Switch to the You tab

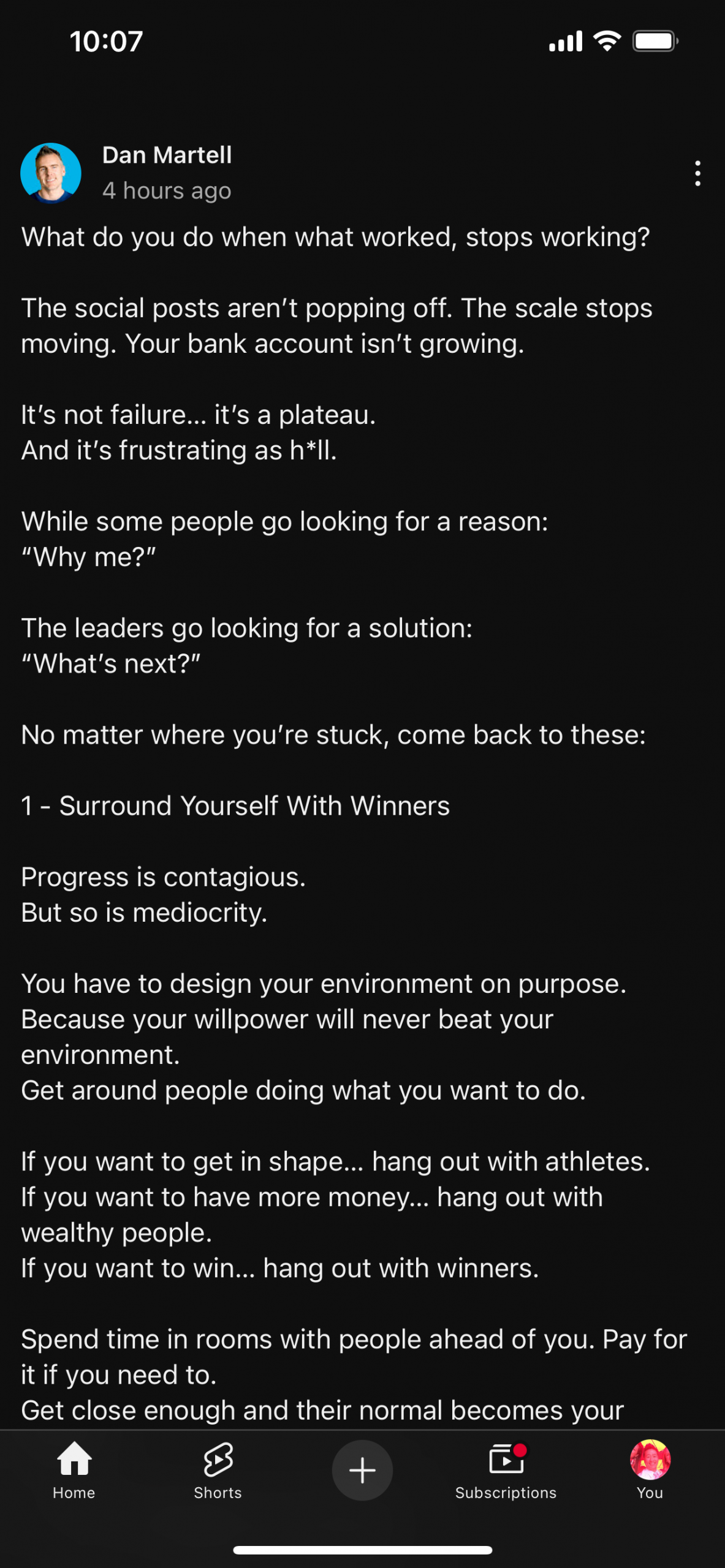click(650, 1470)
